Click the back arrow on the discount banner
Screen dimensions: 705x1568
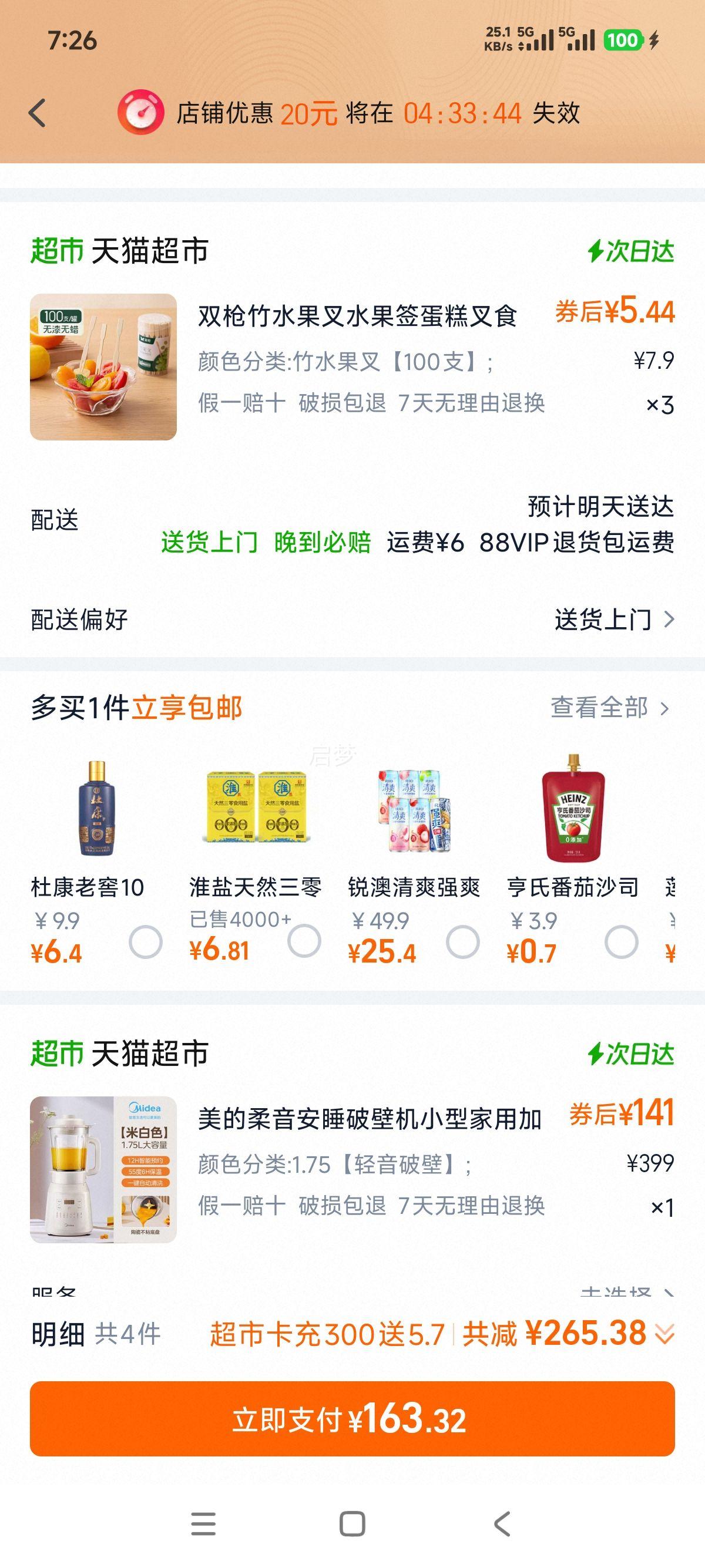pyautogui.click(x=38, y=112)
